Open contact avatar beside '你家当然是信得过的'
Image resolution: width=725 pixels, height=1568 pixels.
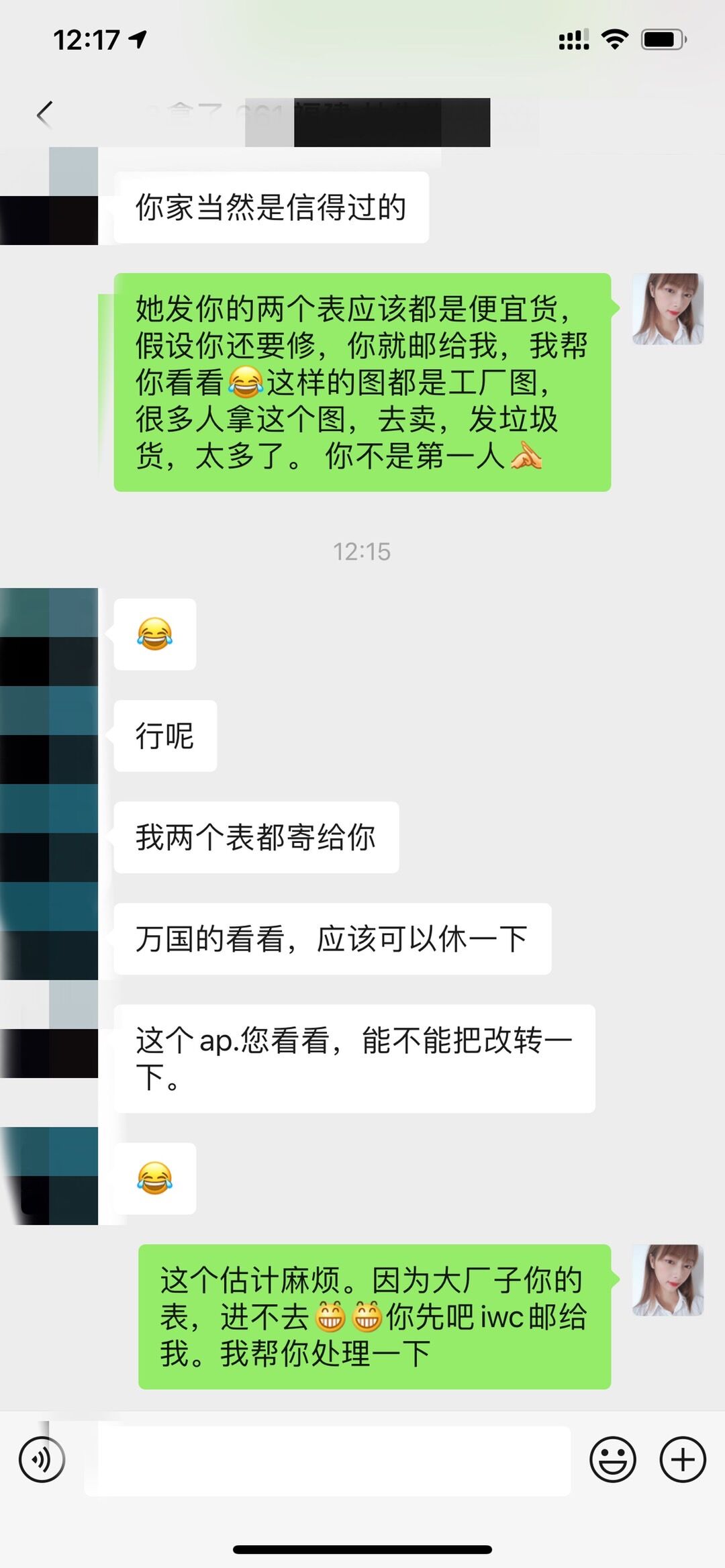coord(49,196)
